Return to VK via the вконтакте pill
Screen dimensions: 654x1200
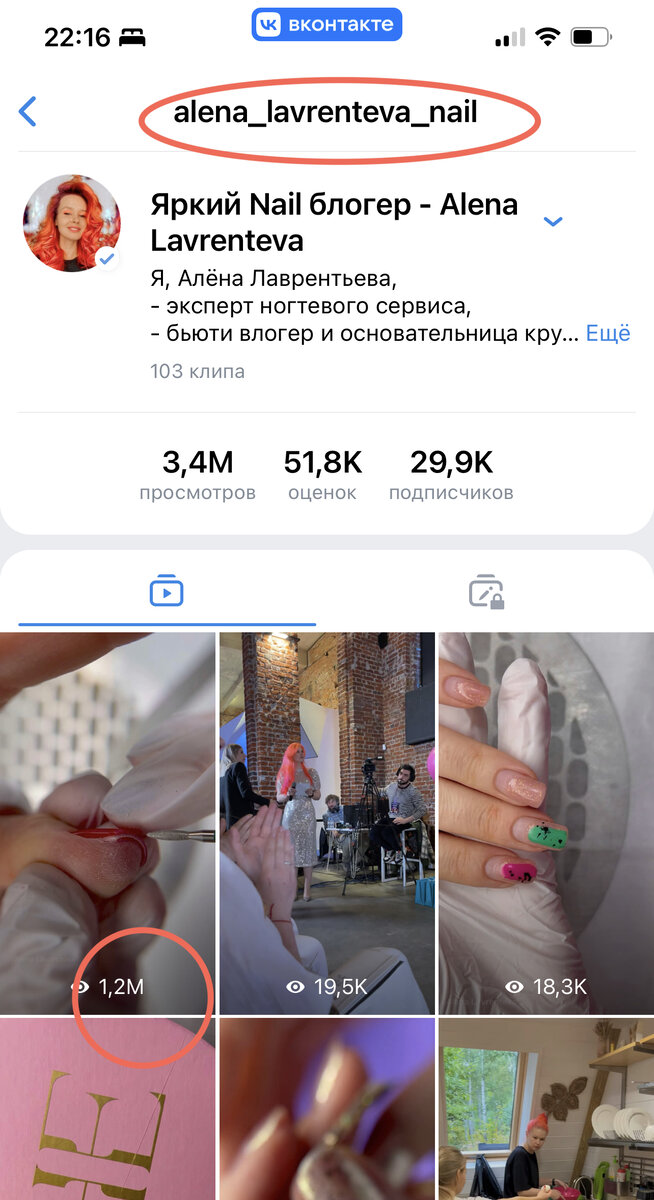pos(326,25)
